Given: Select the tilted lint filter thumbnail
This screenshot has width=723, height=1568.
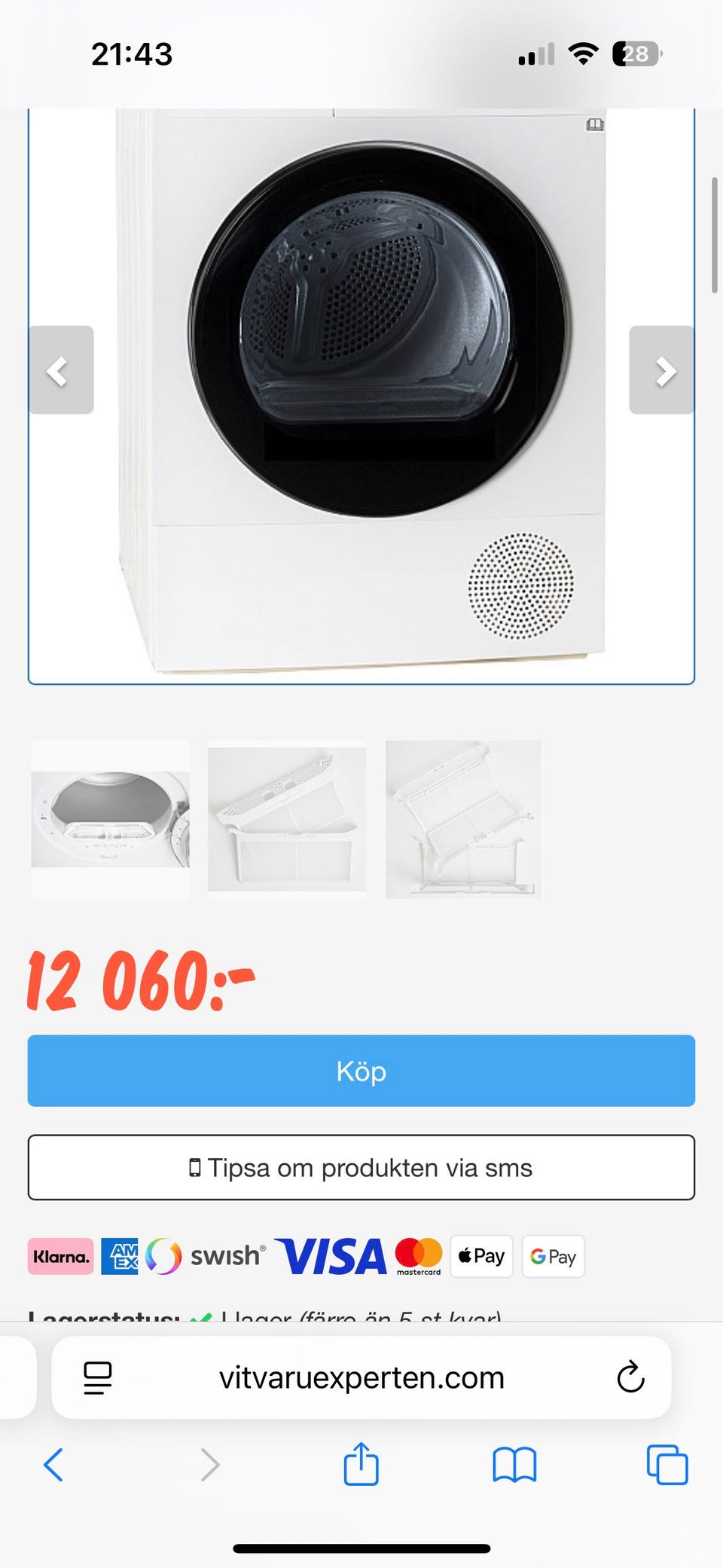Looking at the screenshot, I should (287, 819).
